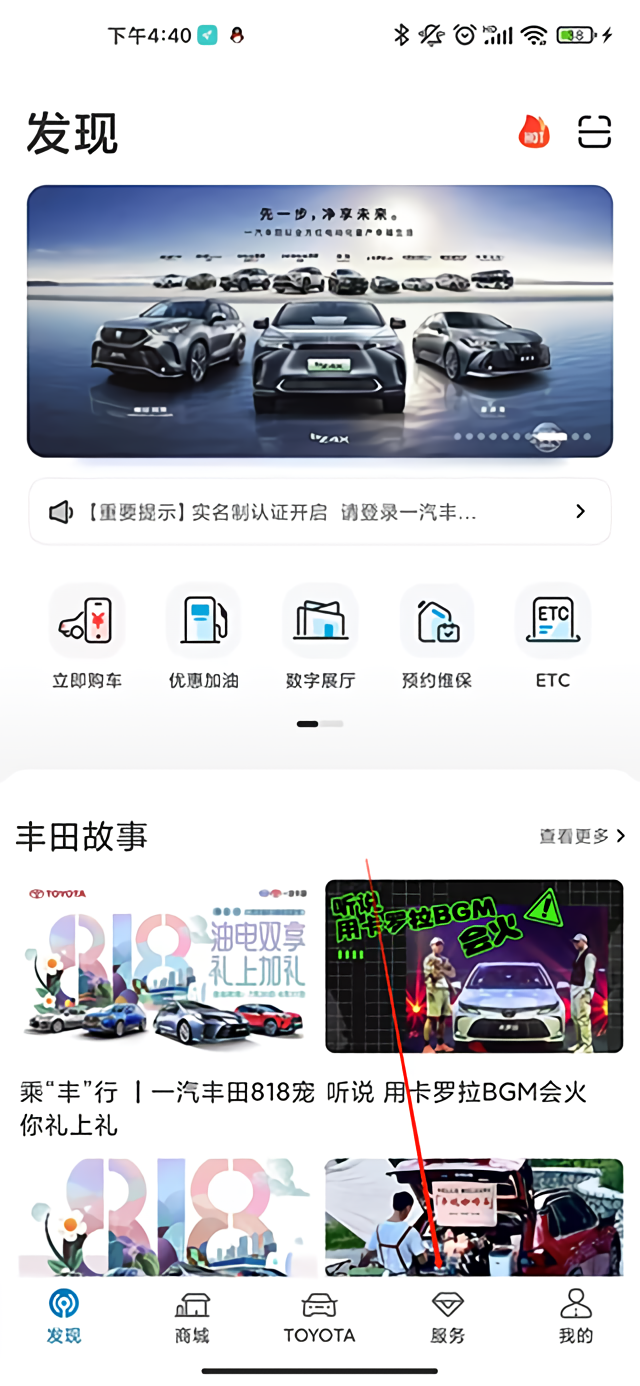The image size is (640, 1386).
Task: Select the 发现 tab
Action: coord(64,1317)
